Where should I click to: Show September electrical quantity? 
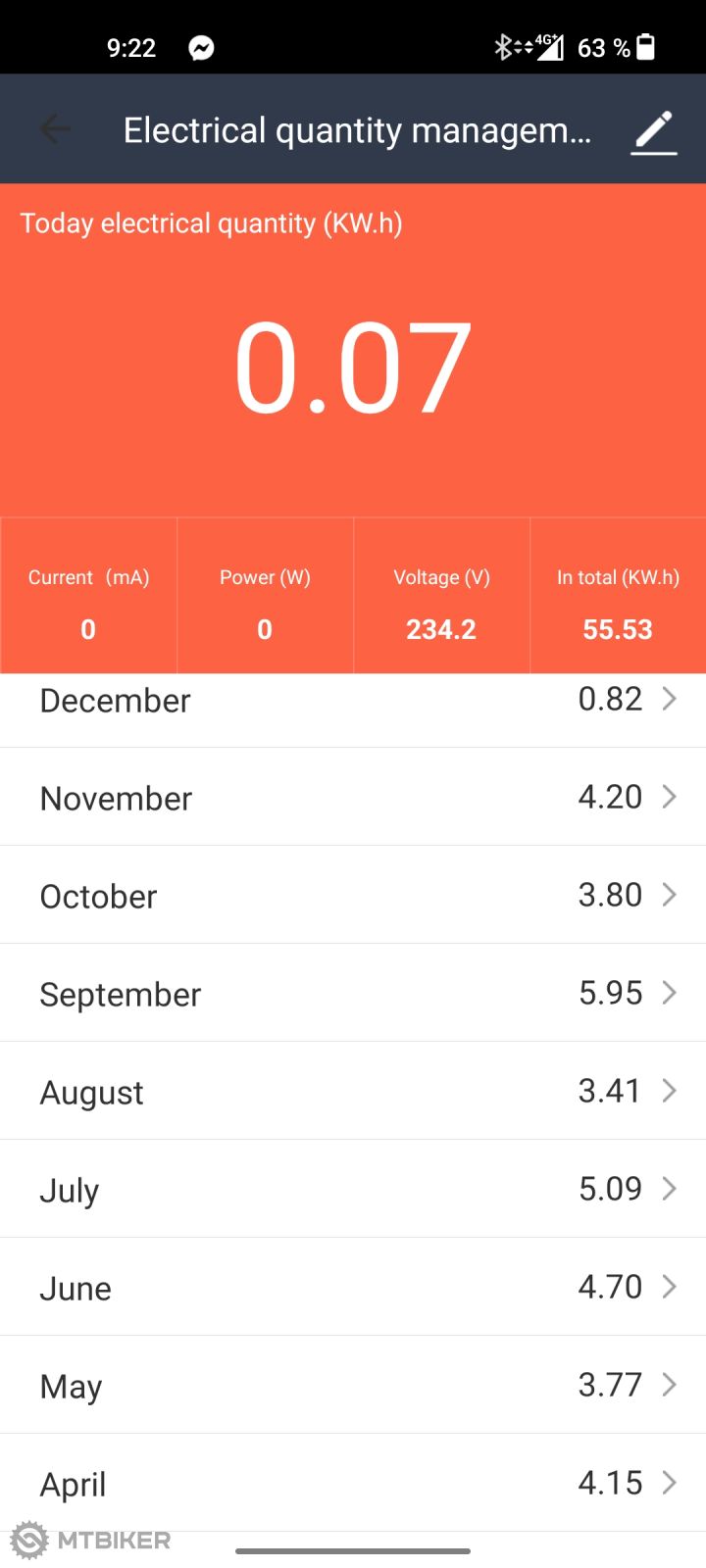pyautogui.click(x=353, y=994)
